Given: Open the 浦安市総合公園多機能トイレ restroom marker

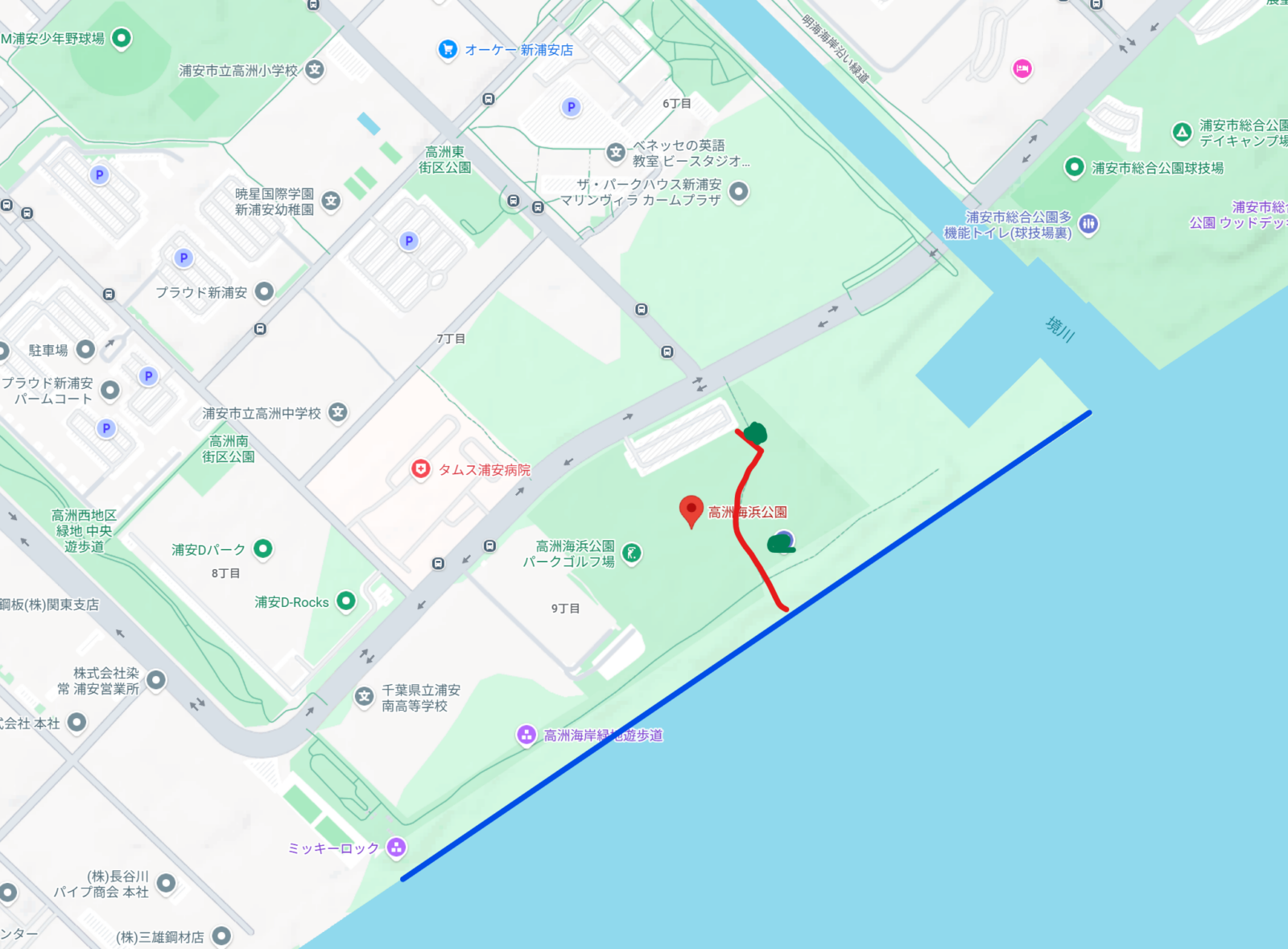Looking at the screenshot, I should click(x=1088, y=224).
